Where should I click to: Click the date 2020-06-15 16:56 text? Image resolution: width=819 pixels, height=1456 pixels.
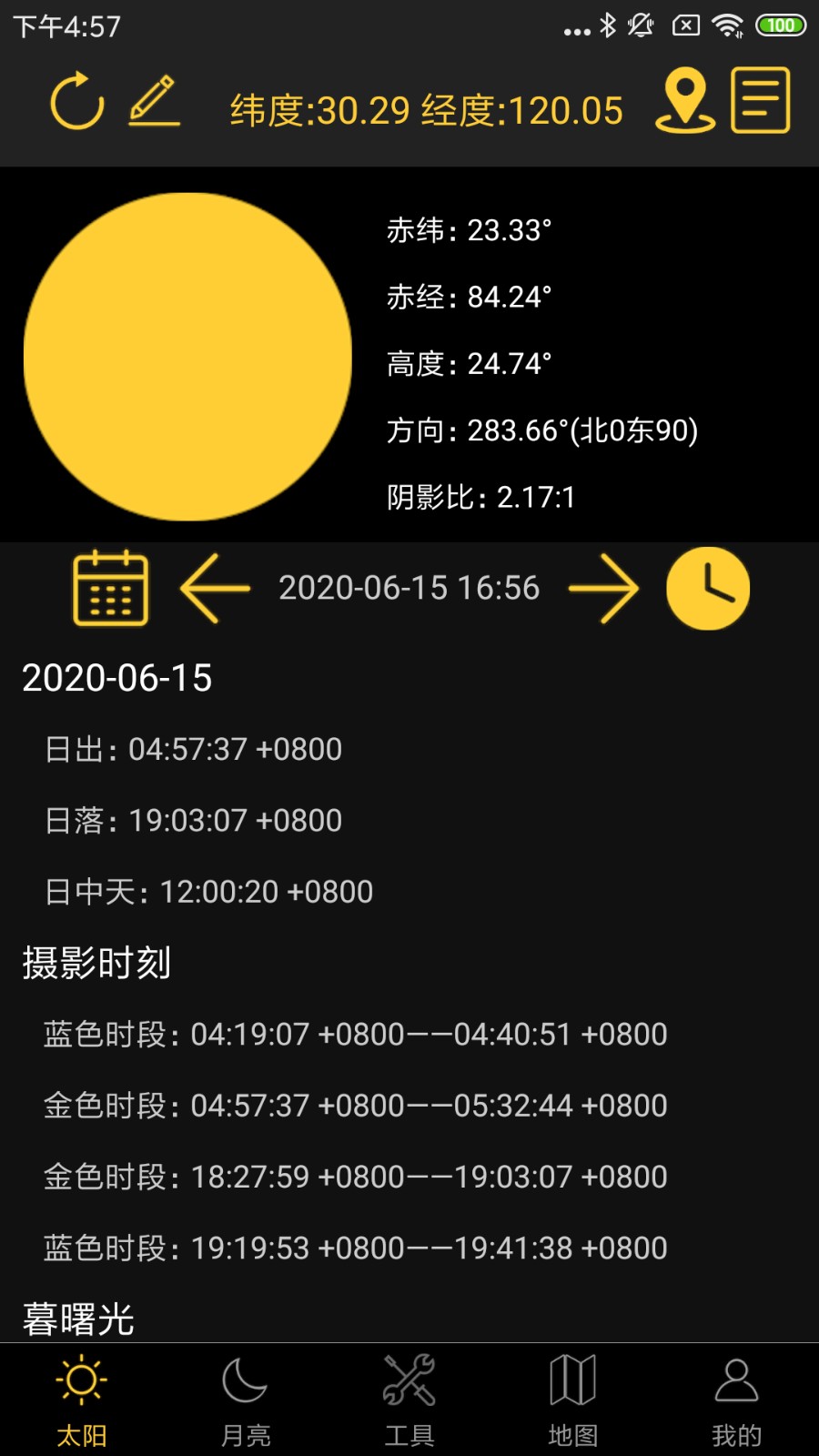tap(409, 589)
